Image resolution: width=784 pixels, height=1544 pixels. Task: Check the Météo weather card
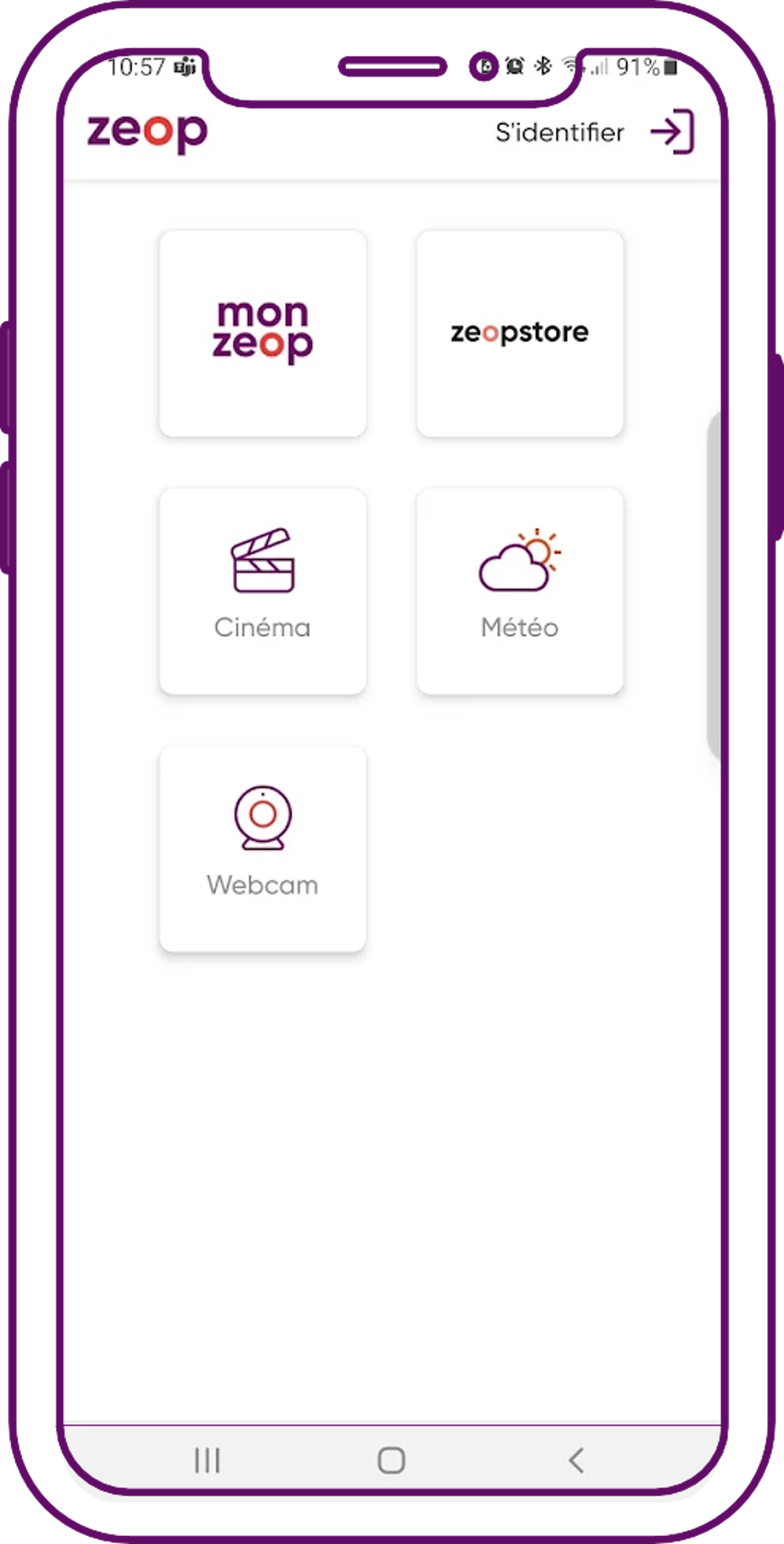[519, 591]
